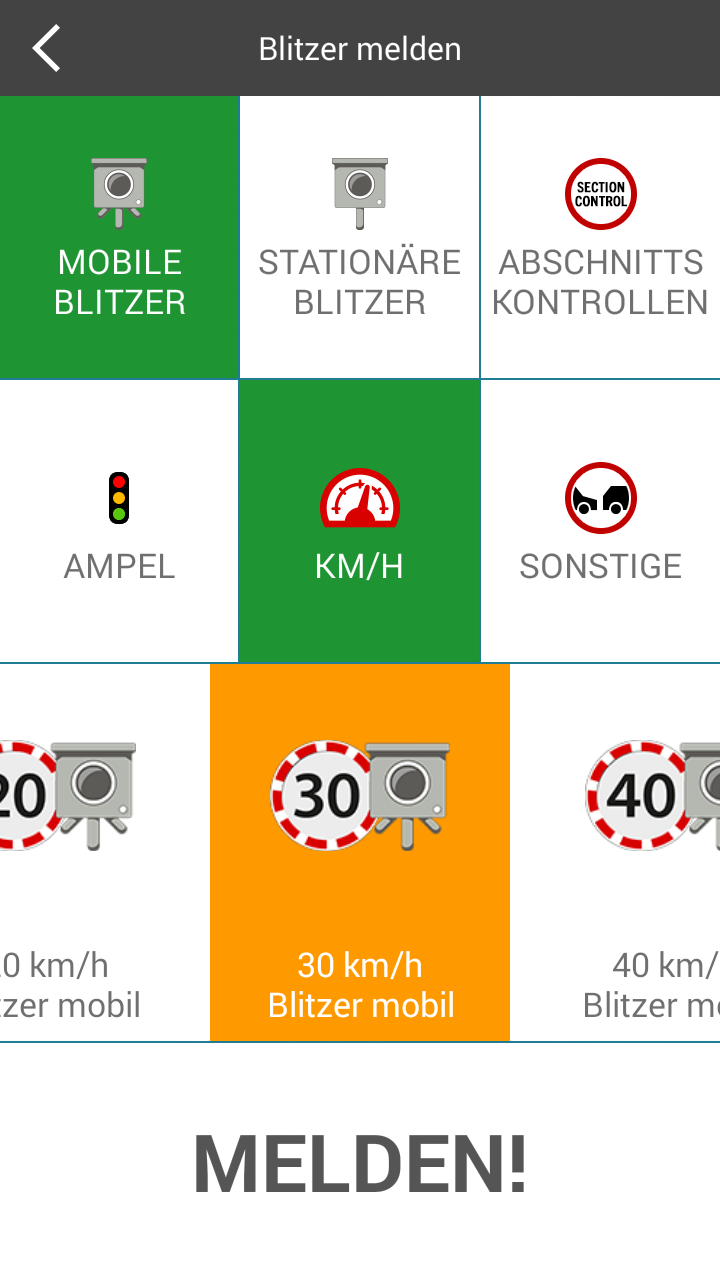Tap MELDEN! to submit the report
Screen dimensions: 720x1280
pos(360,1163)
